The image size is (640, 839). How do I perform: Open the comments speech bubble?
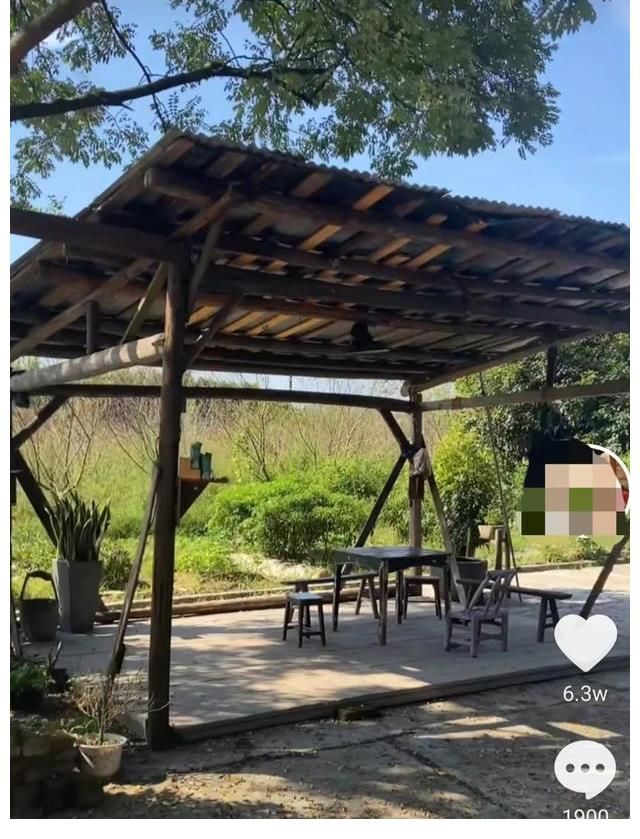[585, 769]
